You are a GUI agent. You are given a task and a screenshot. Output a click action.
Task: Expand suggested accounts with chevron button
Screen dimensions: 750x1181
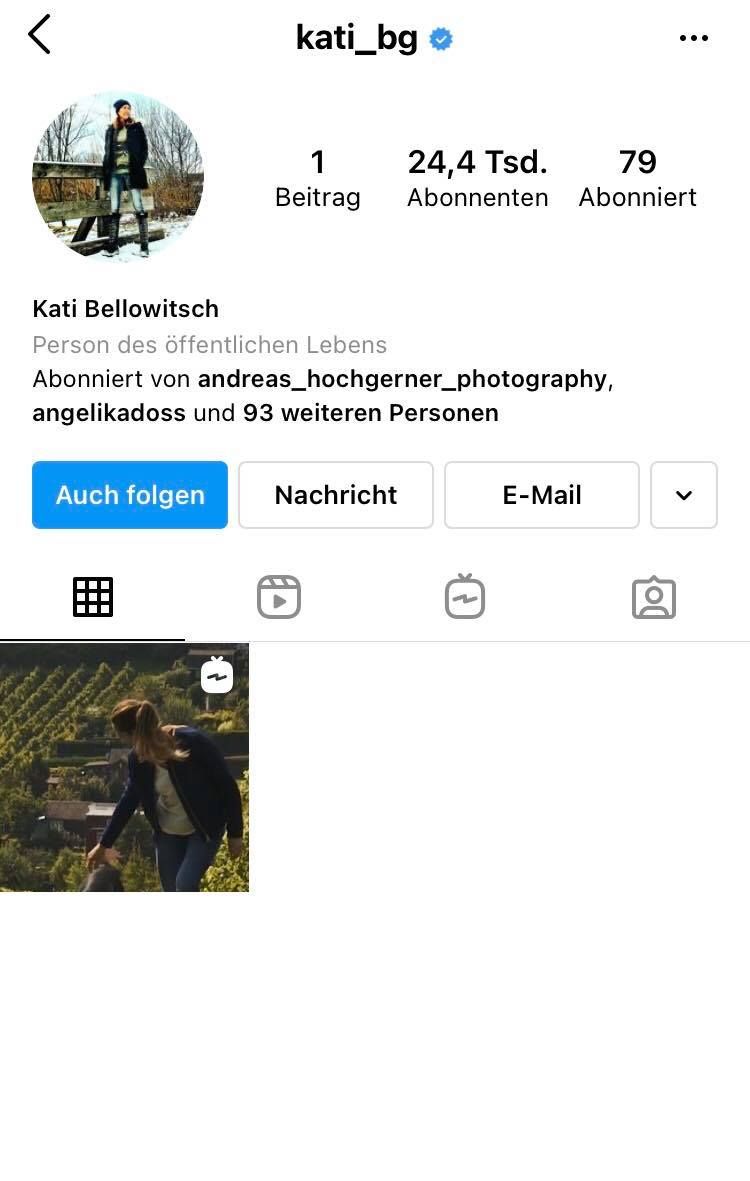[684, 495]
